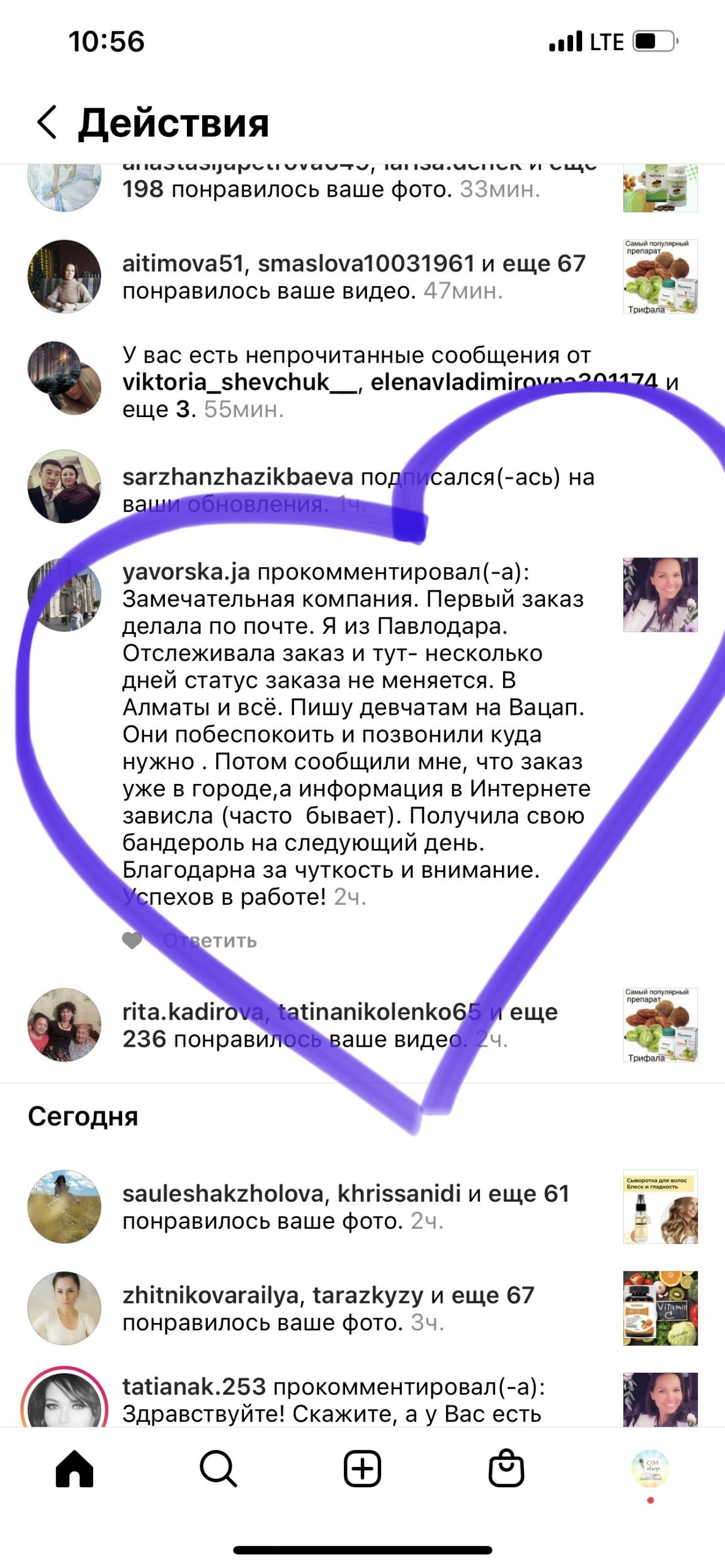The image size is (725, 1568).
Task: Go back from the Действия screen
Action: [x=47, y=122]
